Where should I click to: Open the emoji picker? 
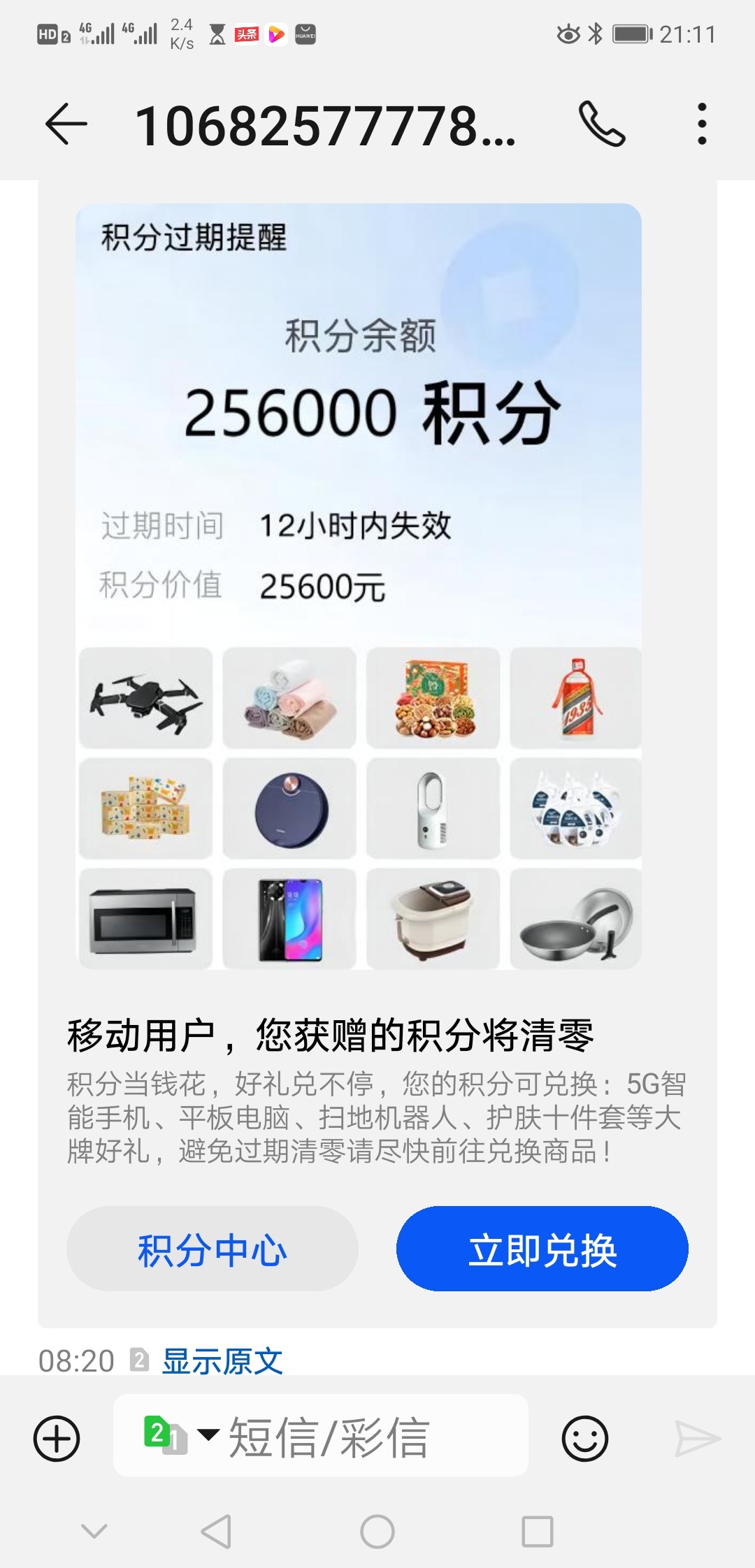point(584,1438)
